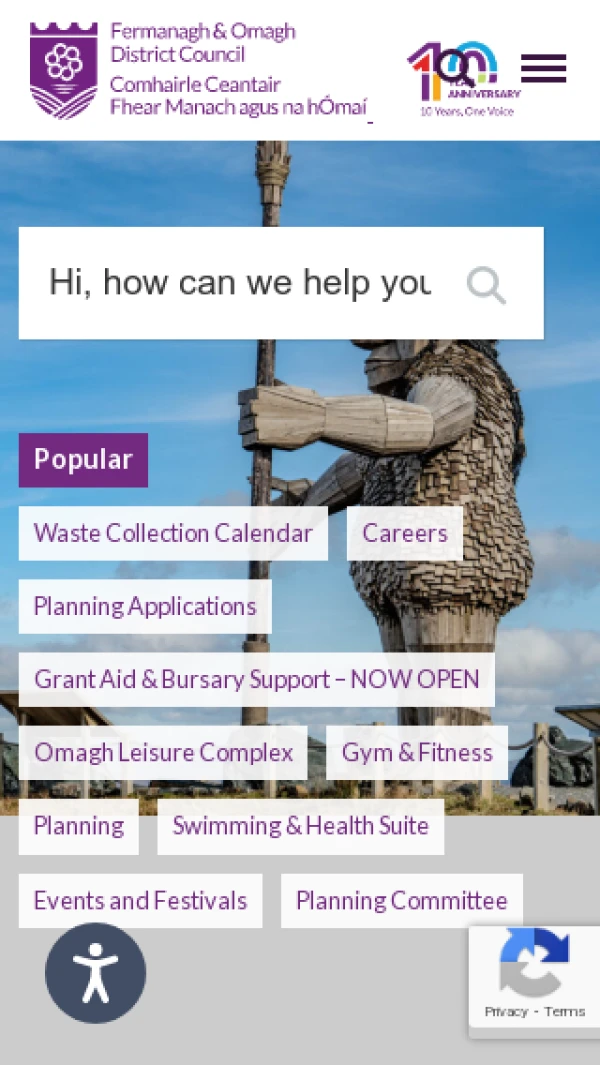Open reCAPTCHA Privacy link

505,1011
